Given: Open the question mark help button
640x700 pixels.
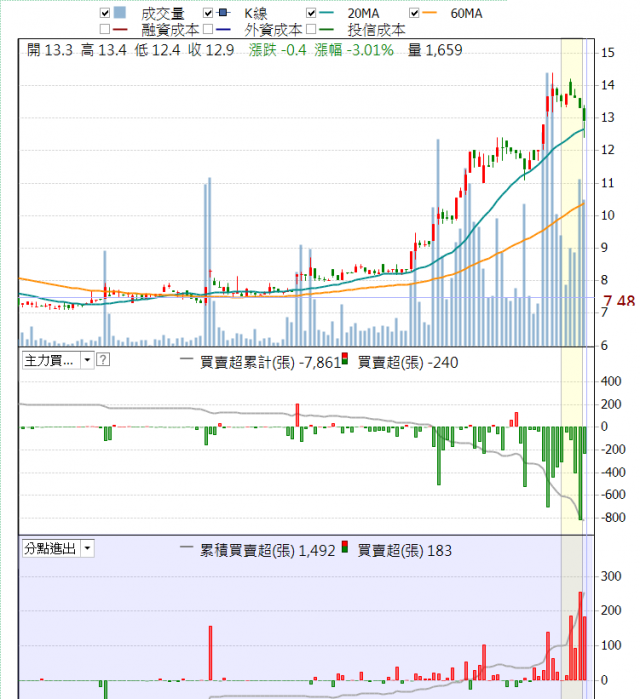Looking at the screenshot, I should (102, 360).
